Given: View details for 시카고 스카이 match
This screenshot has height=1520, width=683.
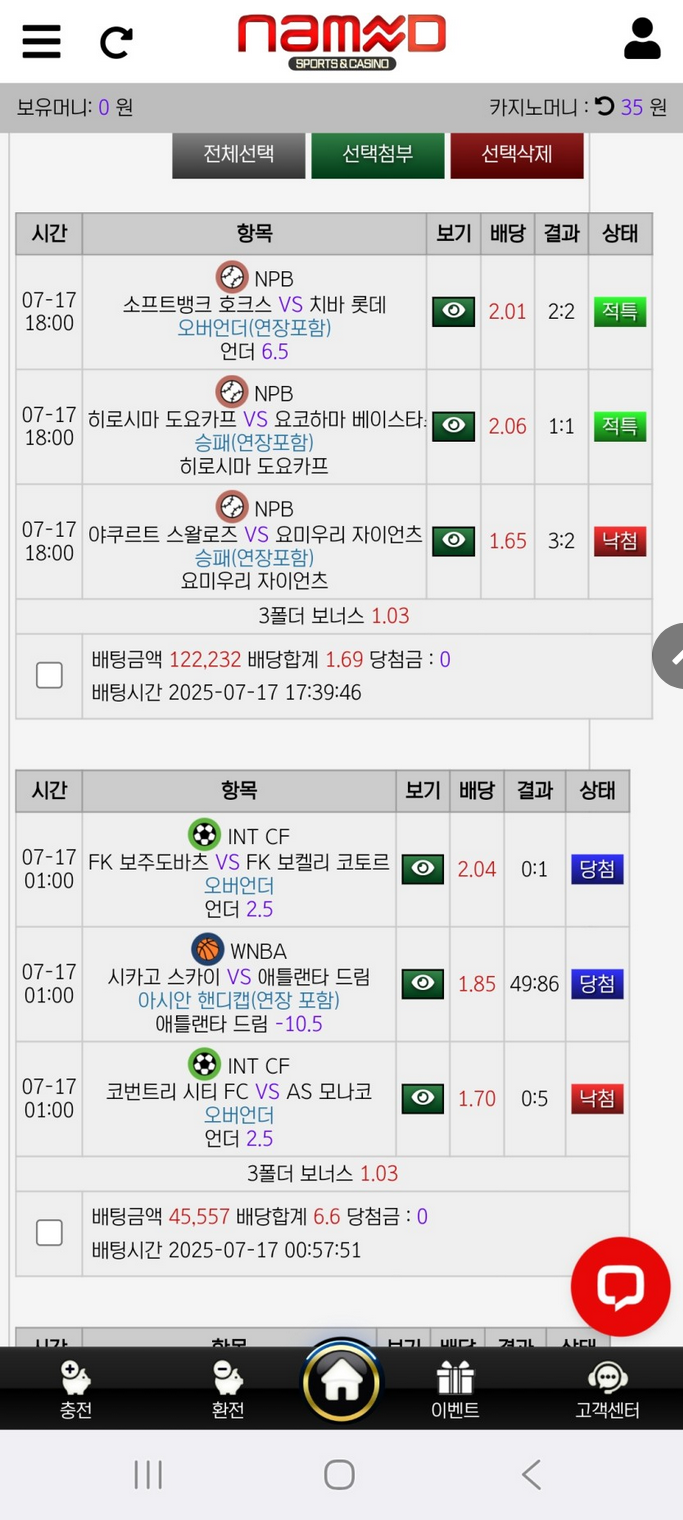Looking at the screenshot, I should 423,984.
